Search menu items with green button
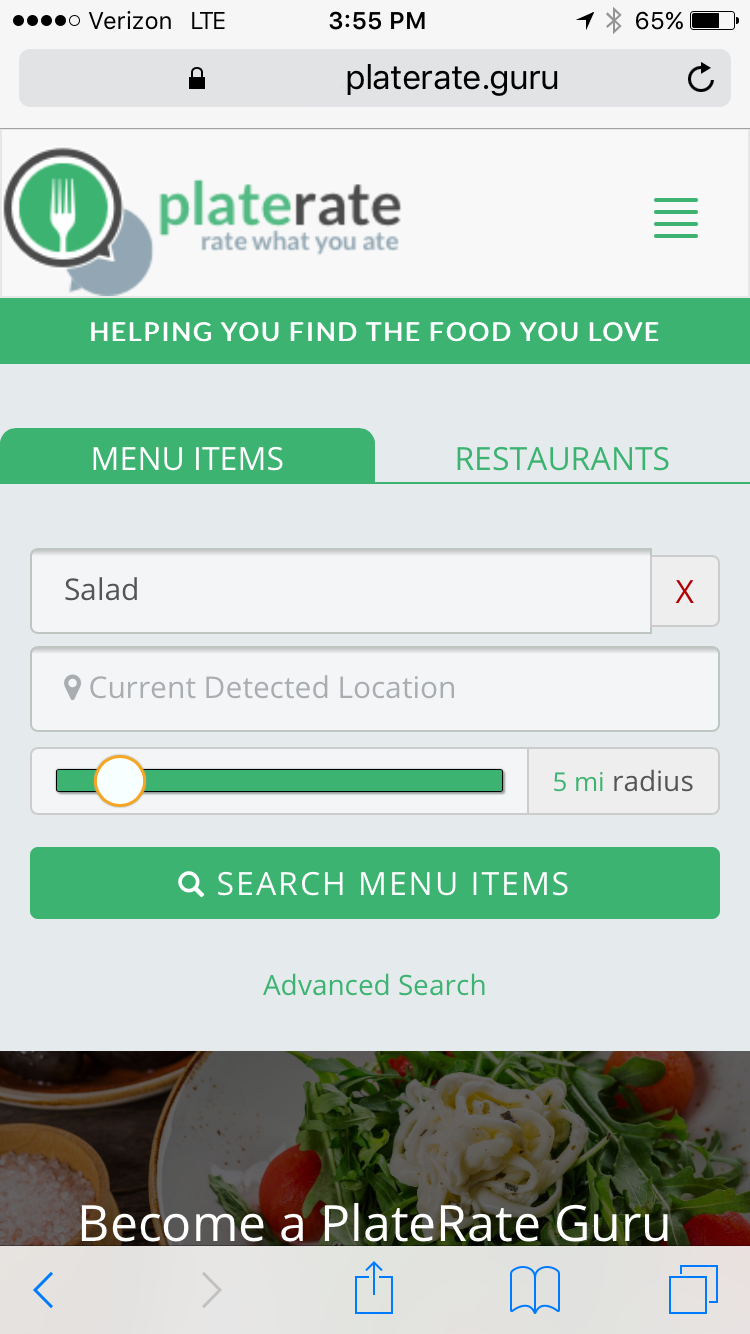Viewport: 750px width, 1334px height. click(375, 883)
